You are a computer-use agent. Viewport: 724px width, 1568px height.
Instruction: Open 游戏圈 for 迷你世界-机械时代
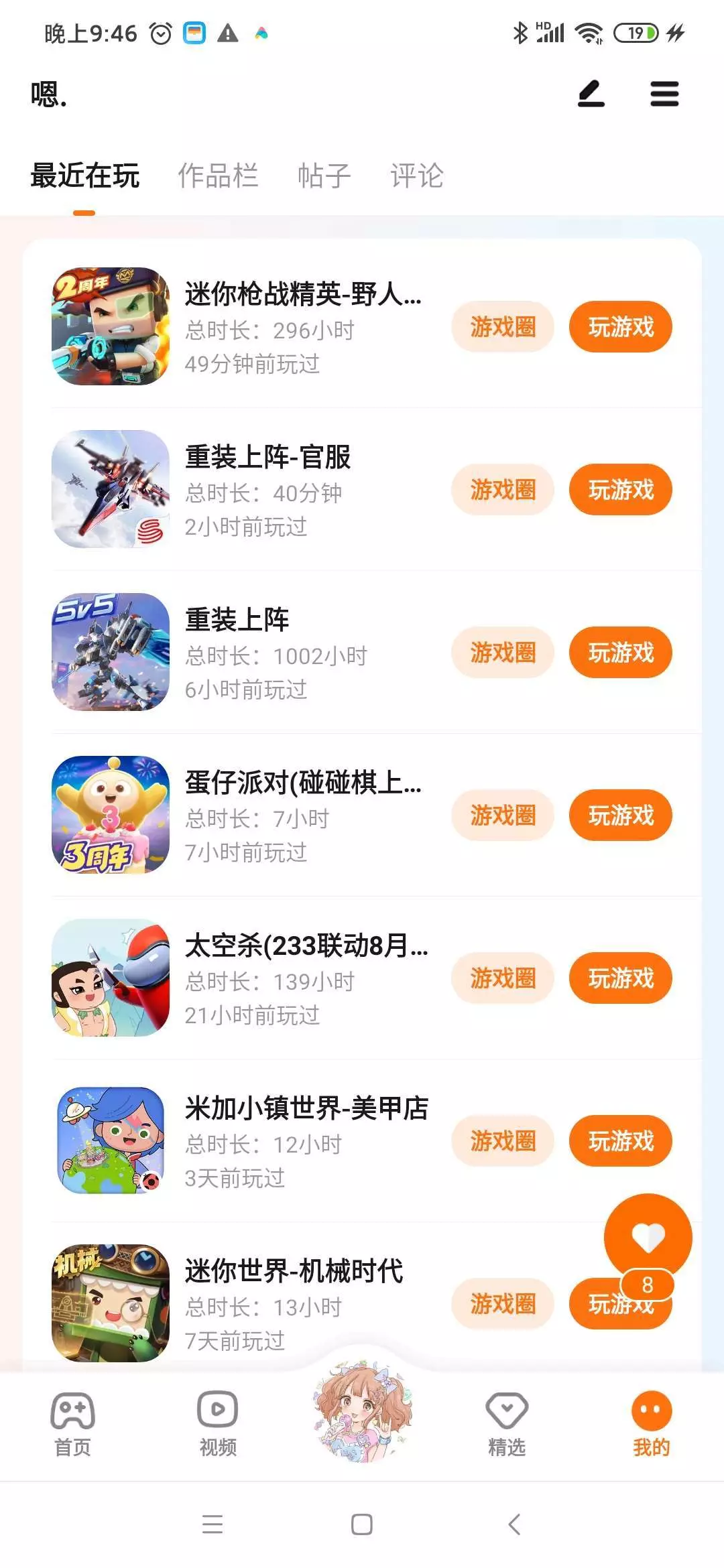(x=503, y=1304)
